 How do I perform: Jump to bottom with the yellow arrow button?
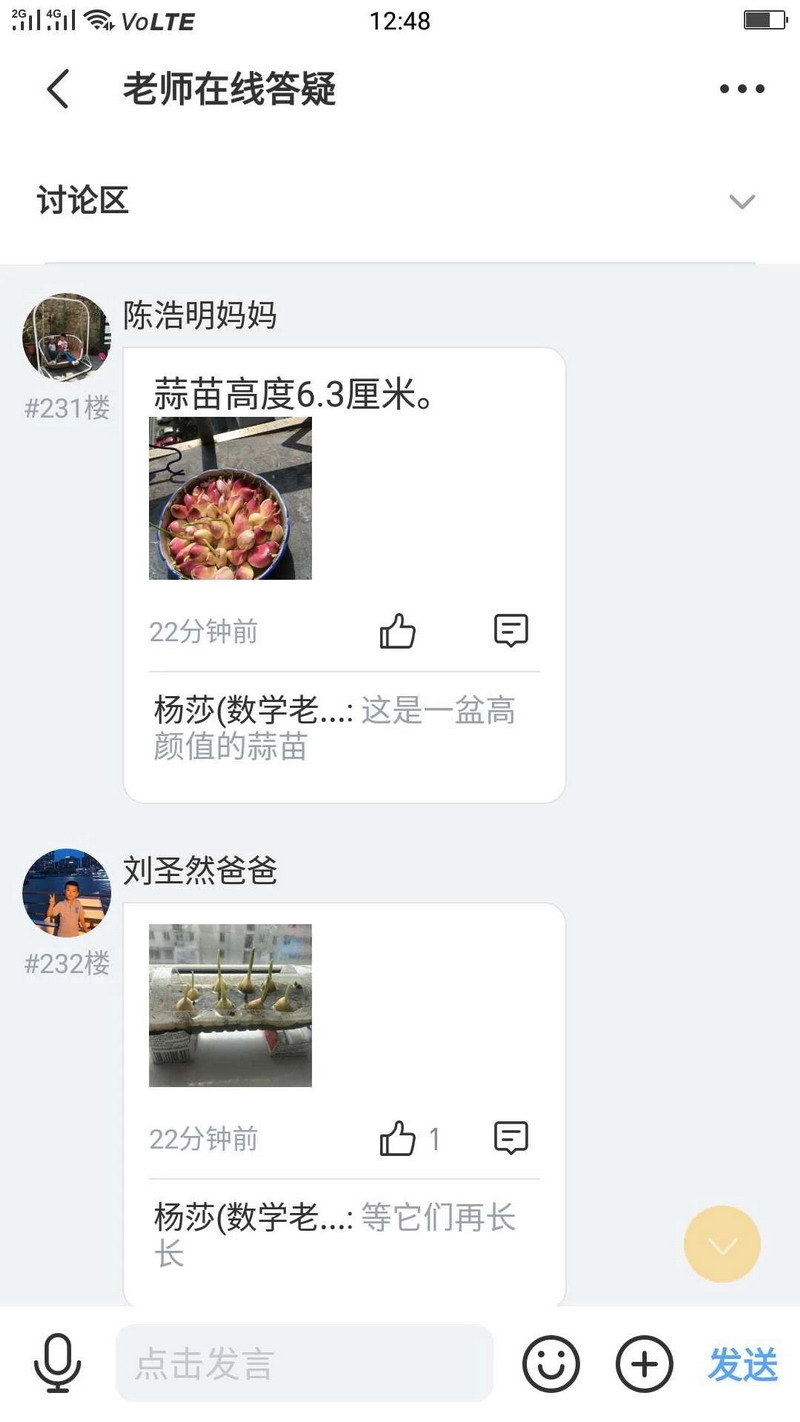pos(722,1244)
